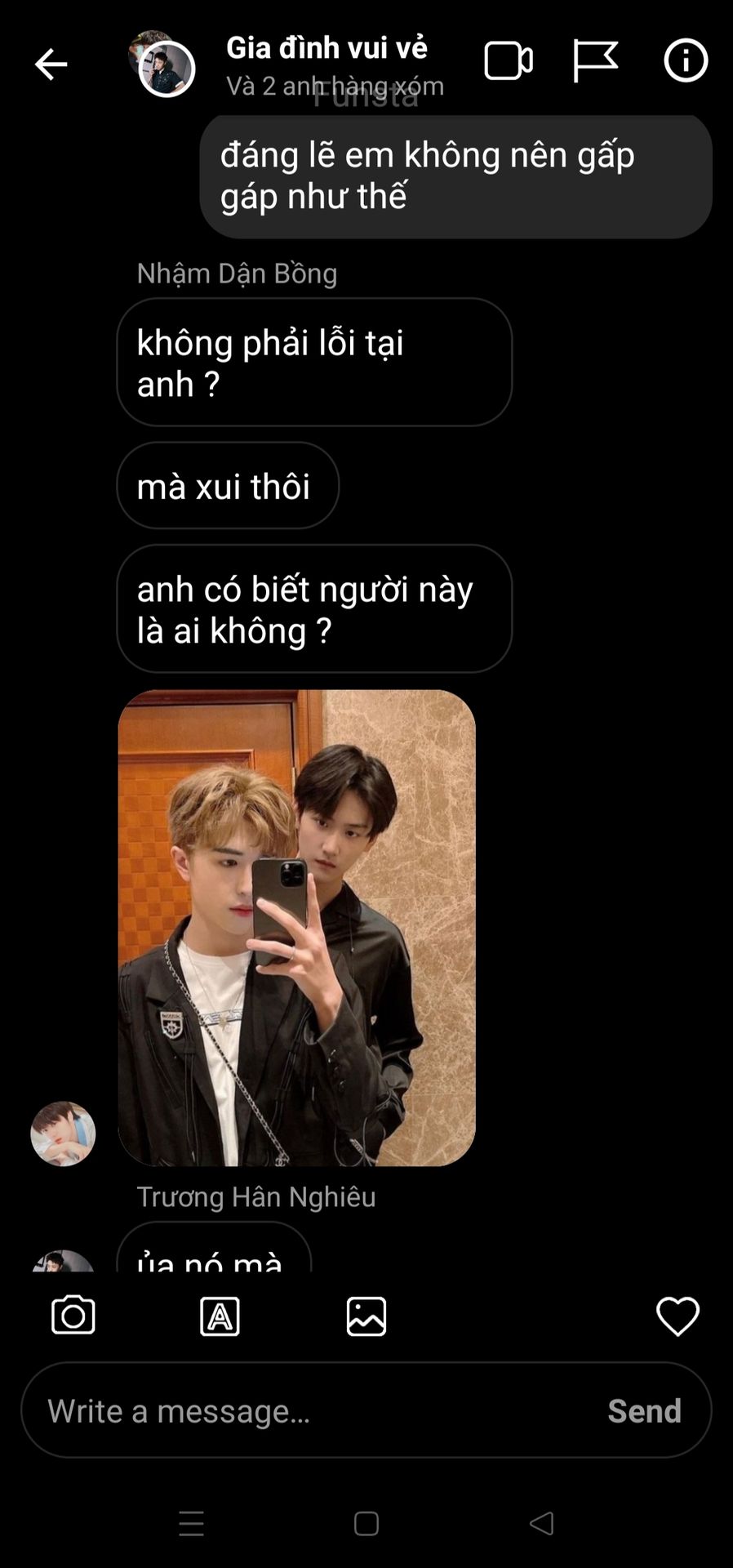Pick an image from gallery
The width and height of the screenshot is (733, 1568).
(366, 1316)
